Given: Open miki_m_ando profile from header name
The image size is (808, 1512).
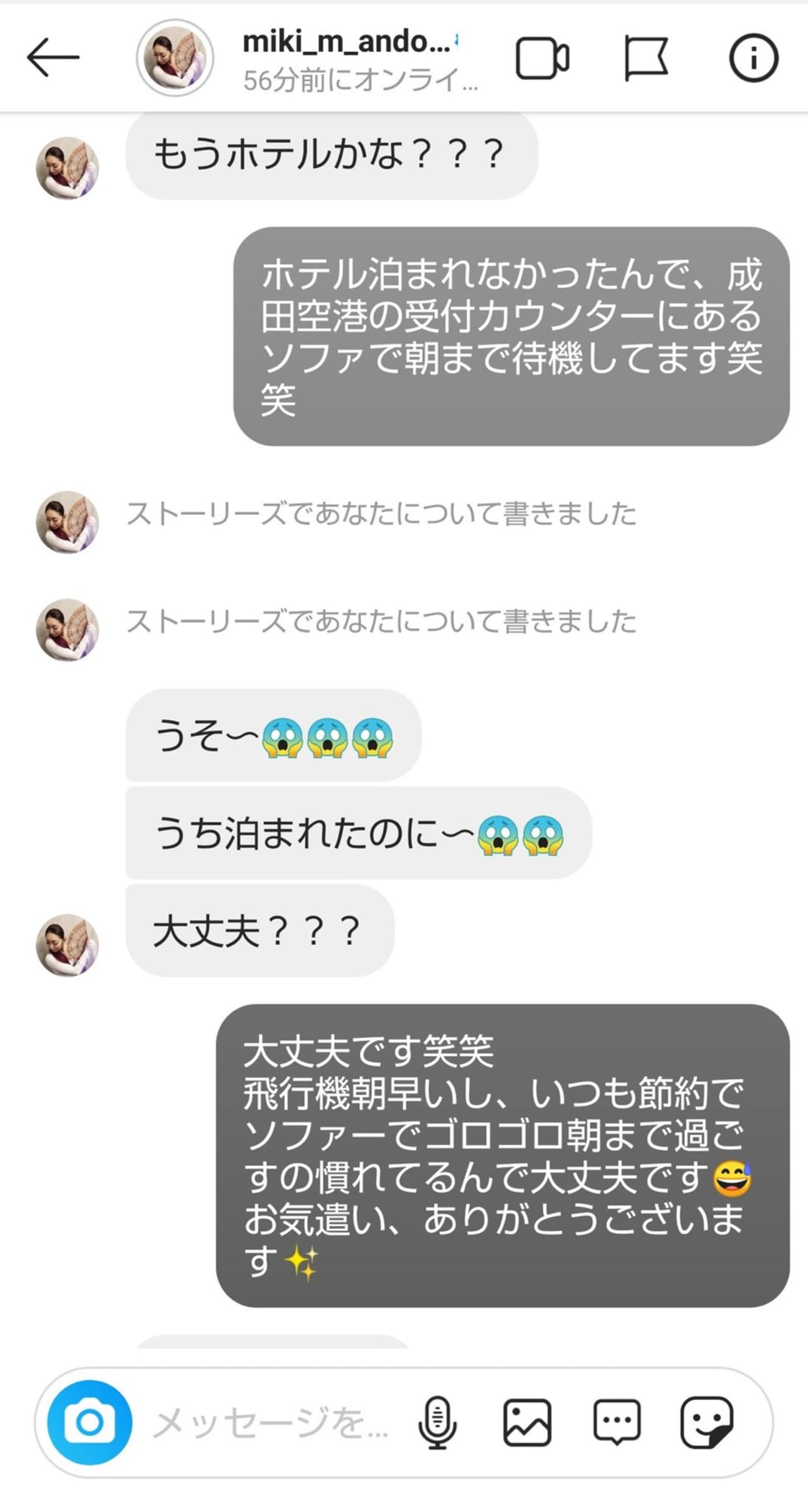Looking at the screenshot, I should click(x=347, y=43).
